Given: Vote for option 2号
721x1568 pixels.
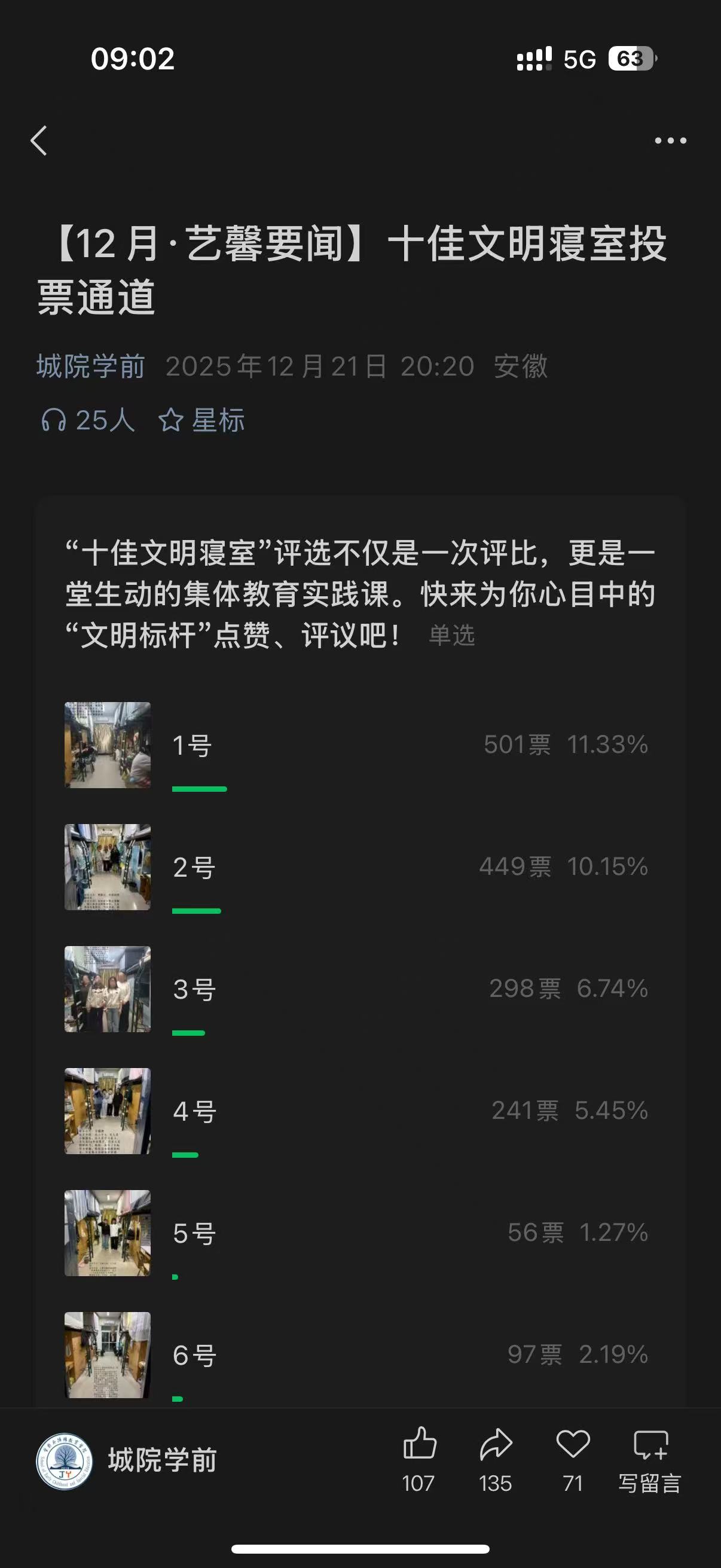Looking at the screenshot, I should (x=194, y=867).
